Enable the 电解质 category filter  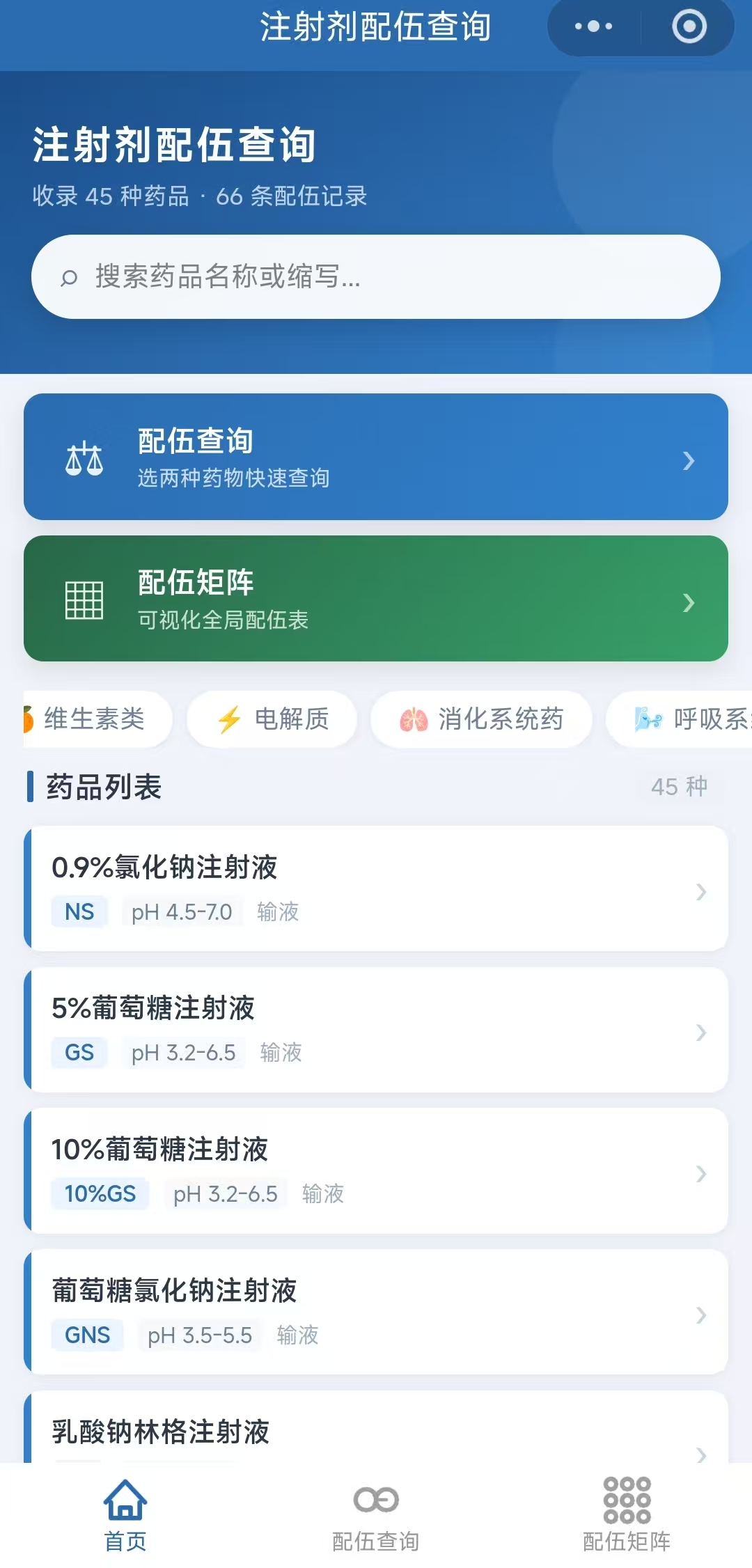(x=271, y=720)
